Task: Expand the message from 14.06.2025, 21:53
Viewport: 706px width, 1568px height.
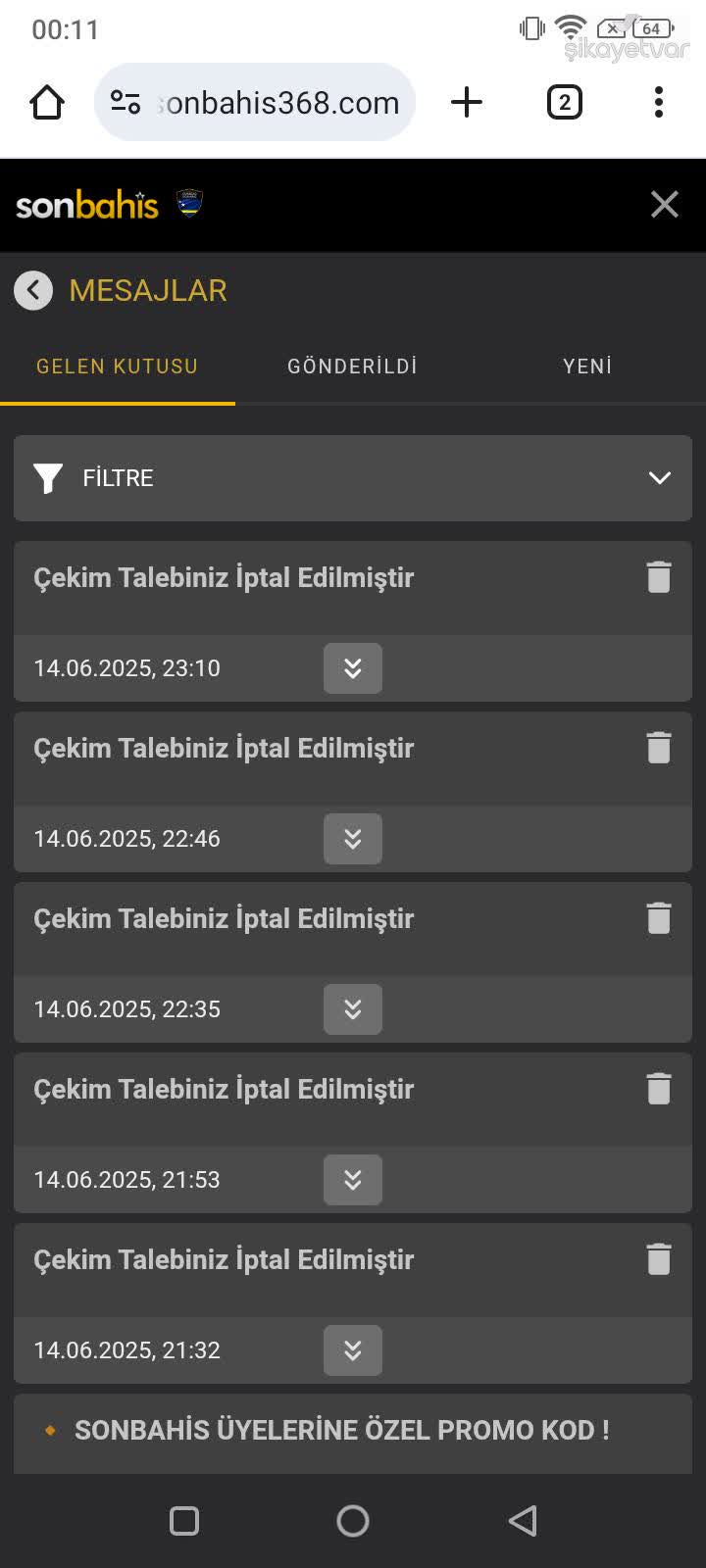Action: [353, 1180]
